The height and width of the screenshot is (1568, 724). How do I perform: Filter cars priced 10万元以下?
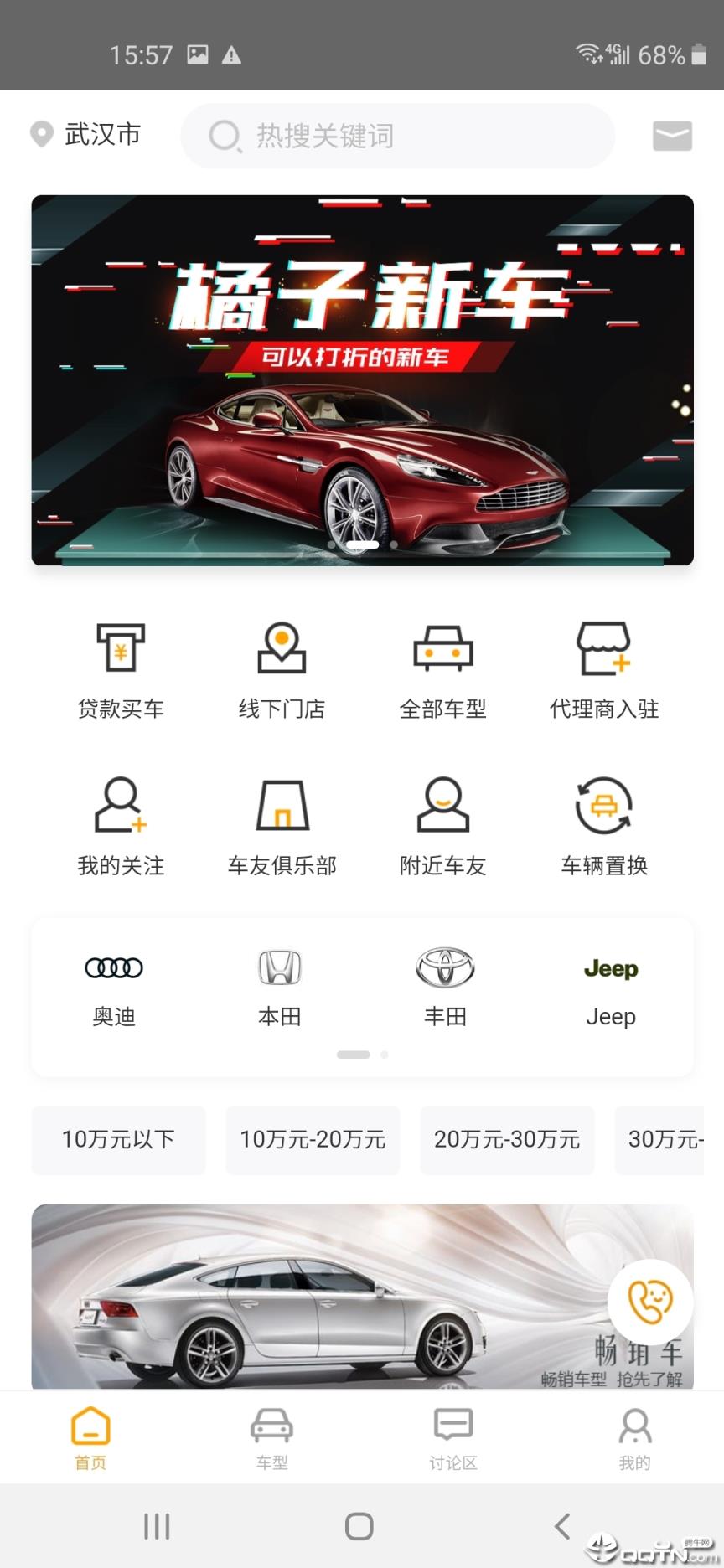pyautogui.click(x=118, y=1140)
